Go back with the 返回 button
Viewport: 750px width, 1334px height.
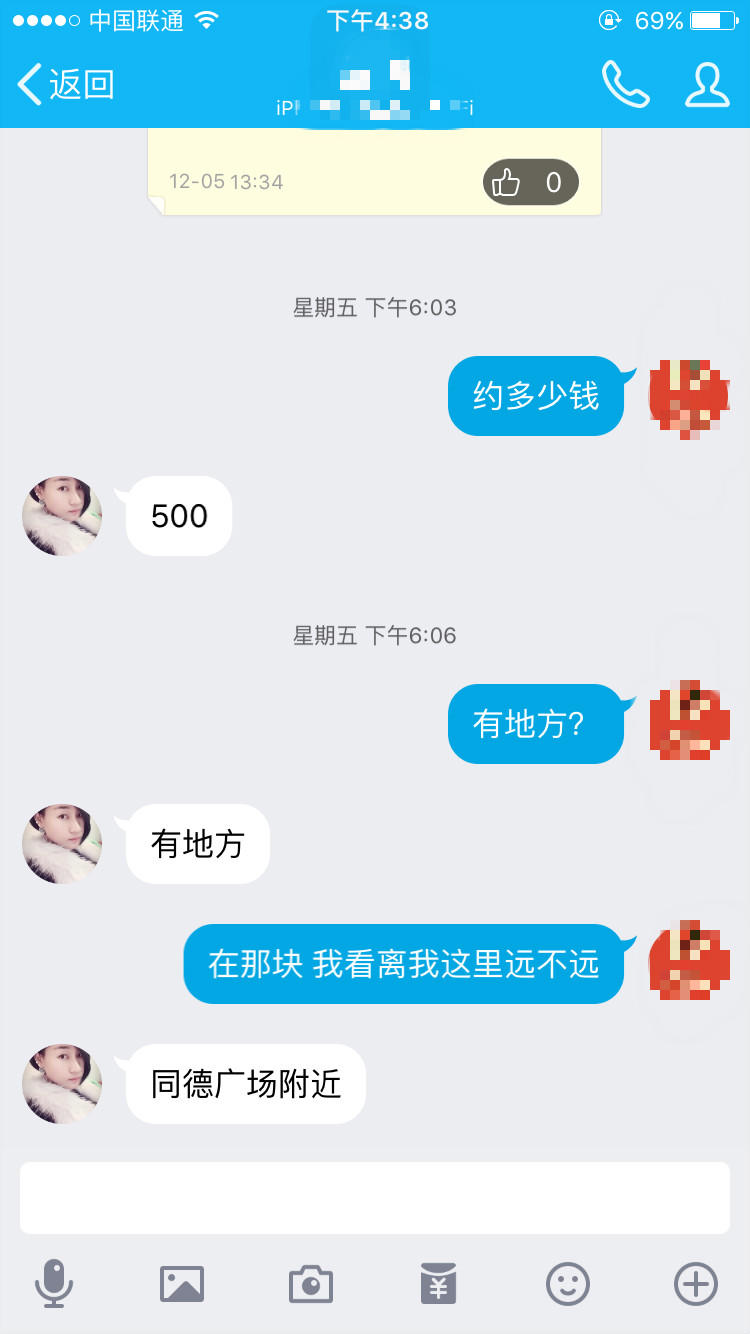[66, 85]
